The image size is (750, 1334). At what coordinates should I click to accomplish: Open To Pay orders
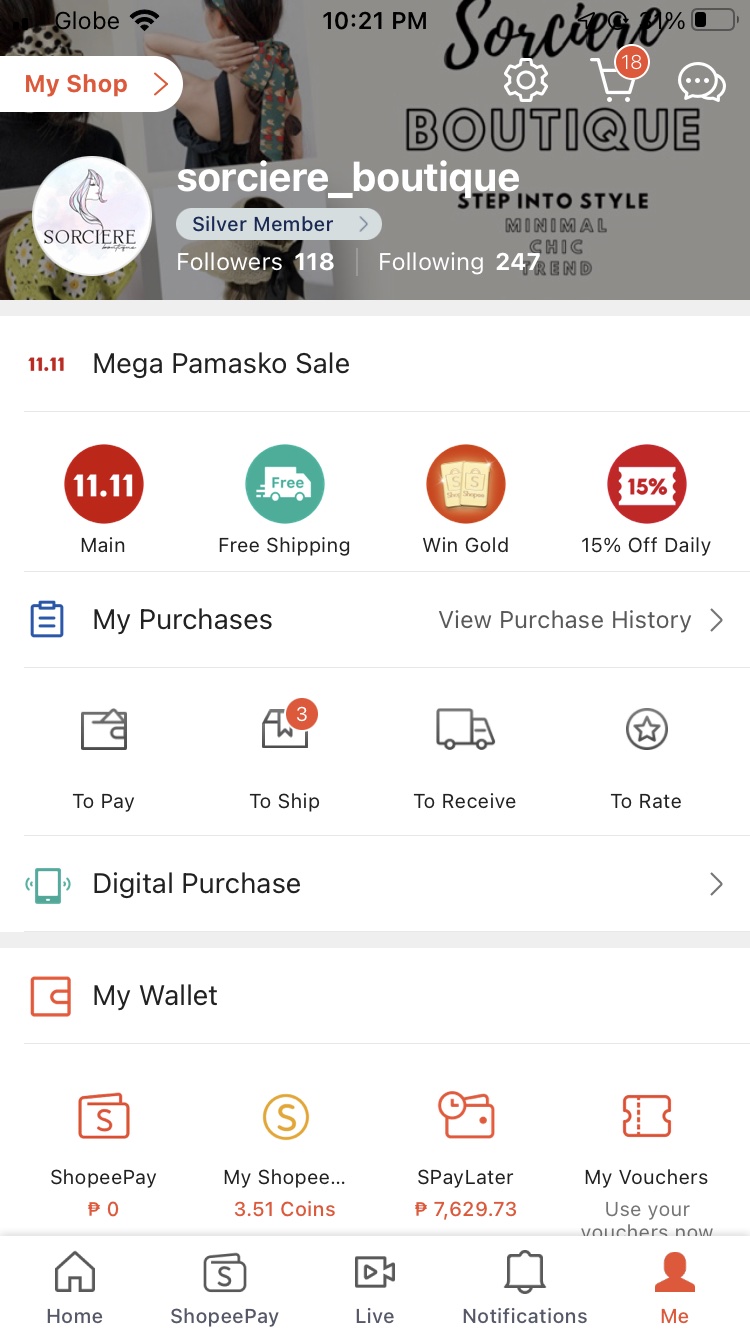[x=103, y=754]
